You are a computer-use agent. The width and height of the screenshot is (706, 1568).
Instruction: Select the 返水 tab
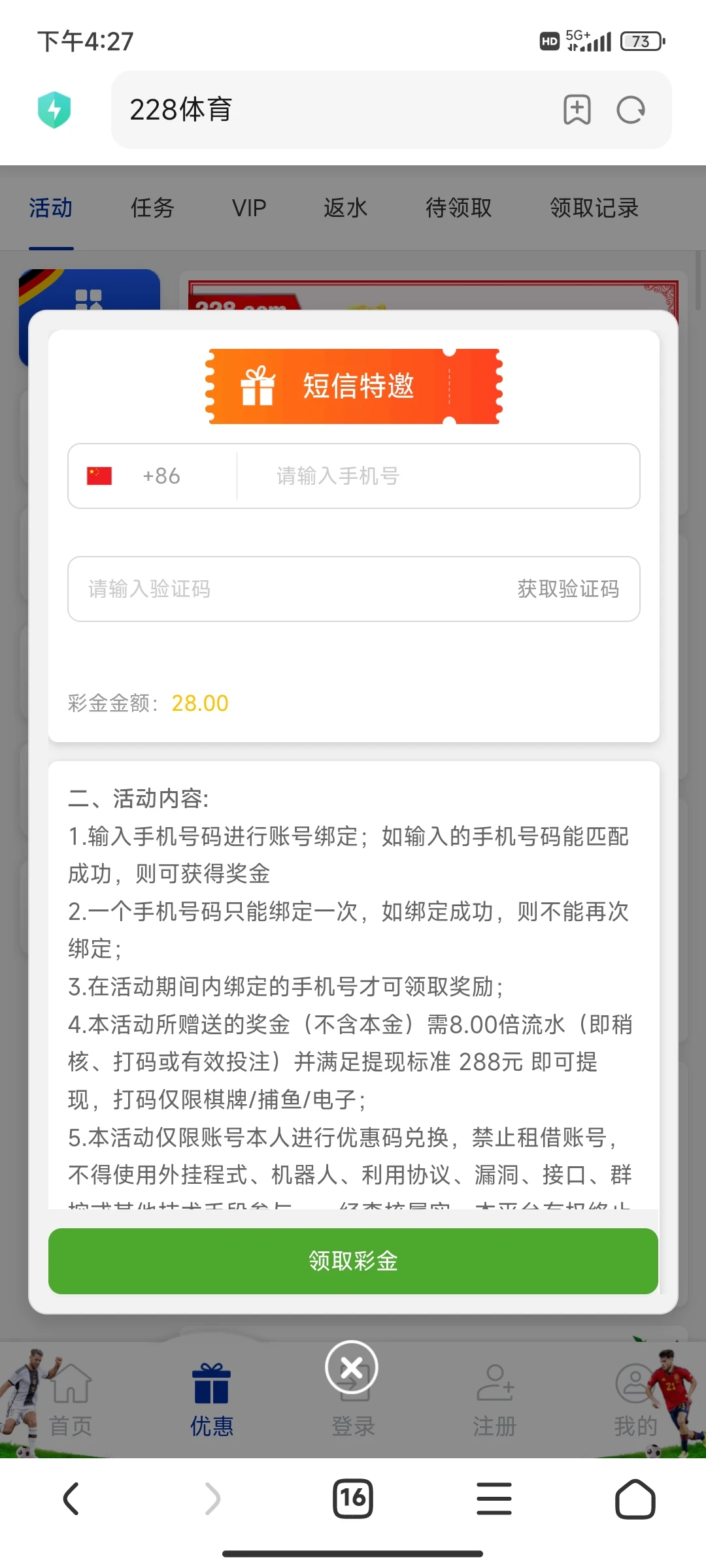pos(346,208)
